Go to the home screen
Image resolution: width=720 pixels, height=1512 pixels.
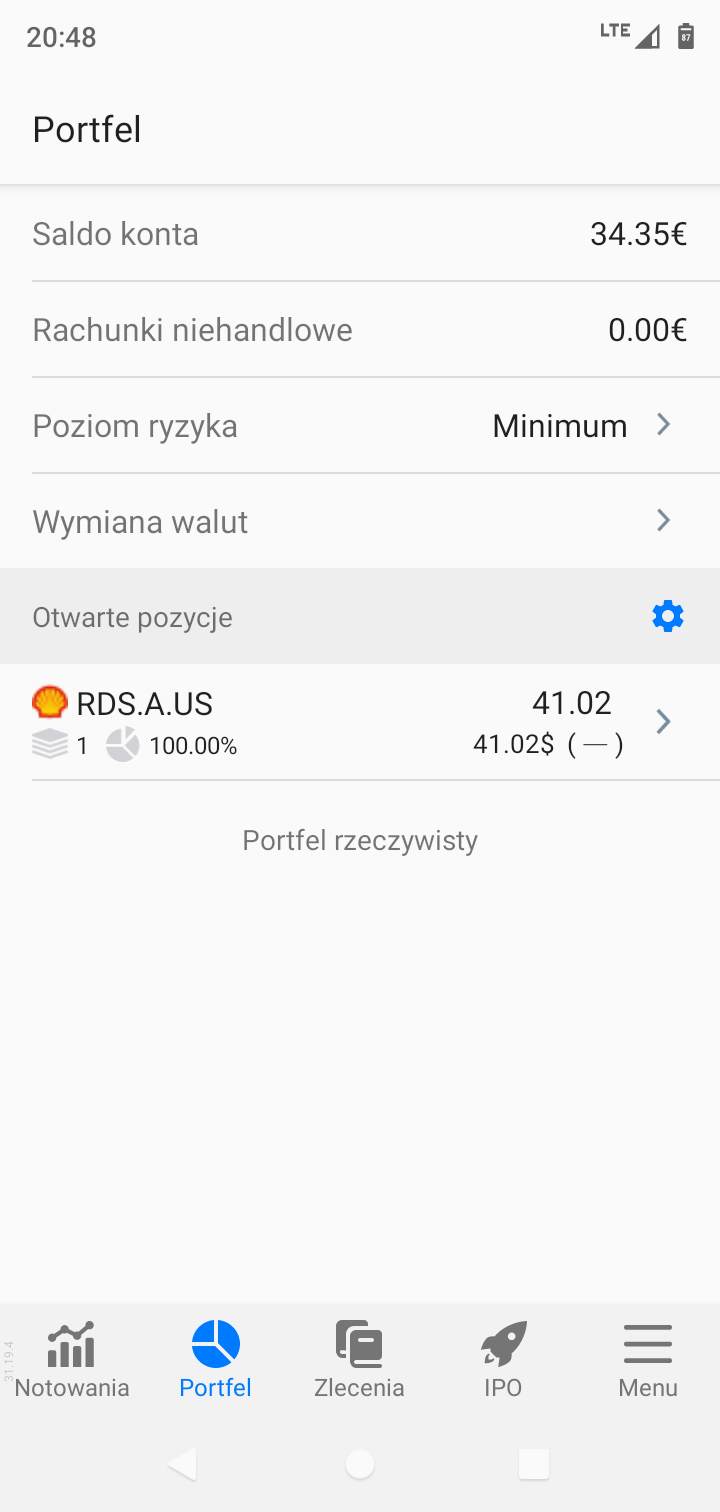click(360, 1465)
